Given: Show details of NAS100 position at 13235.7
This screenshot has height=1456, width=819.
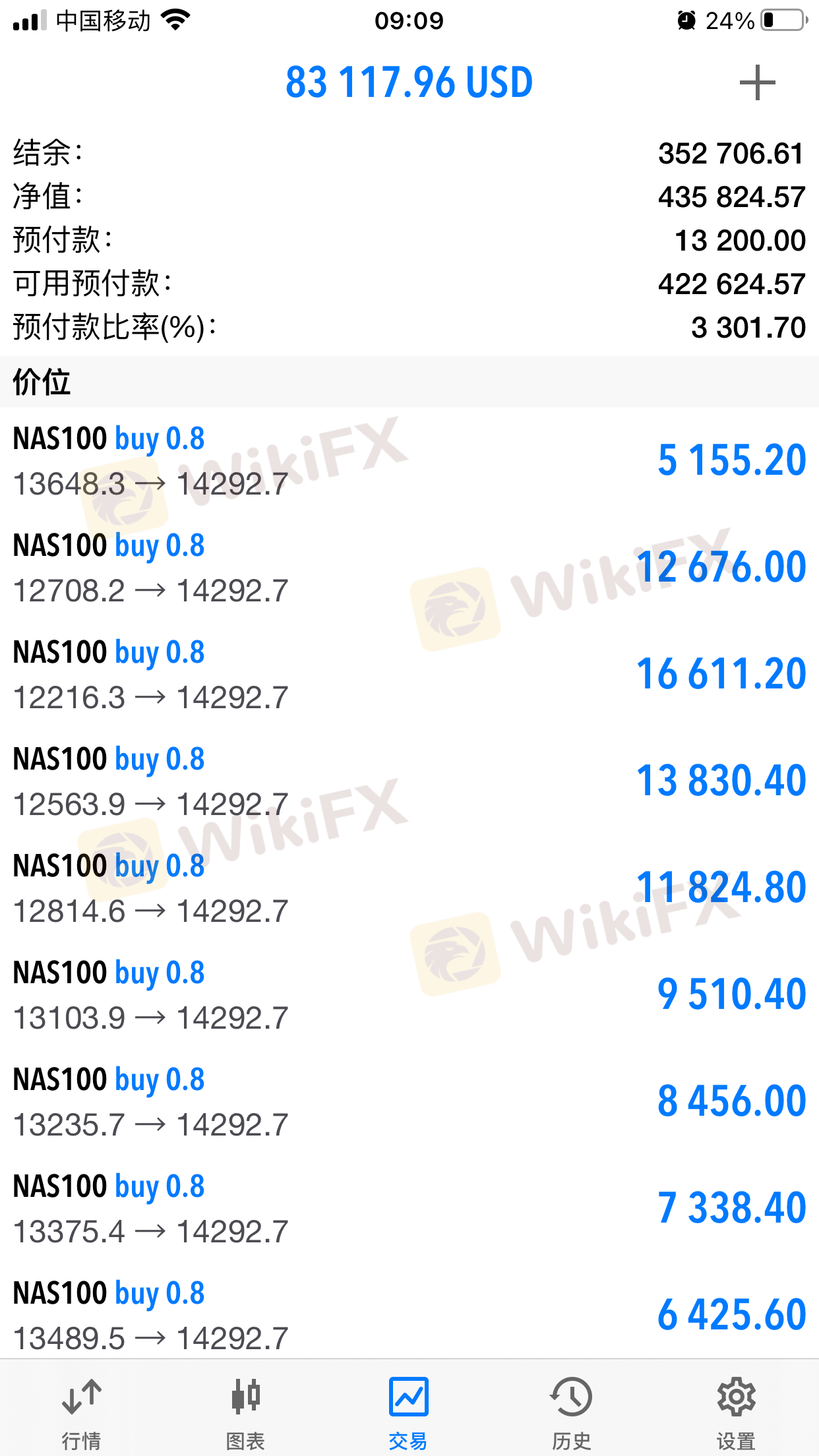Looking at the screenshot, I should pos(409,1102).
